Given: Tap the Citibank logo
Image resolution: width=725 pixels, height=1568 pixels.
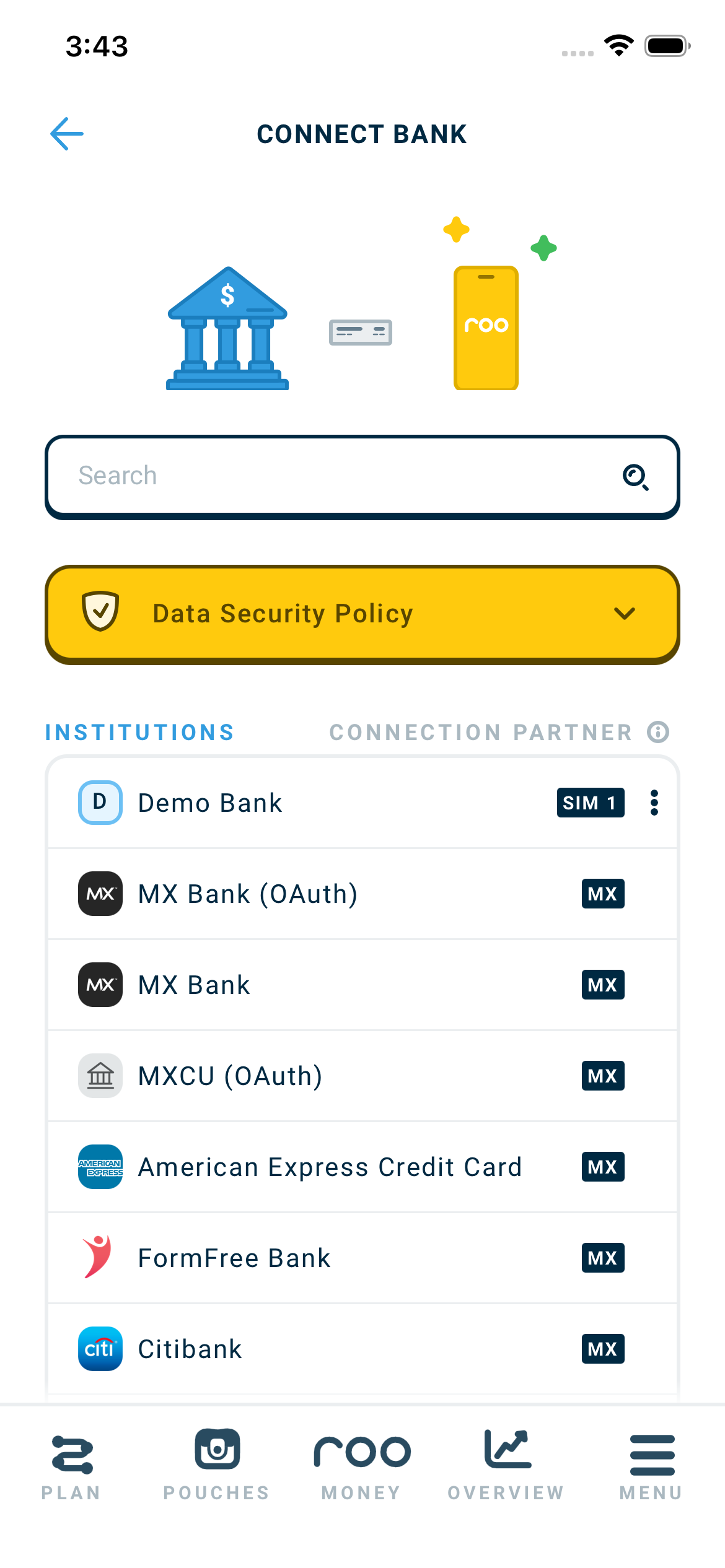Looking at the screenshot, I should click(100, 1349).
